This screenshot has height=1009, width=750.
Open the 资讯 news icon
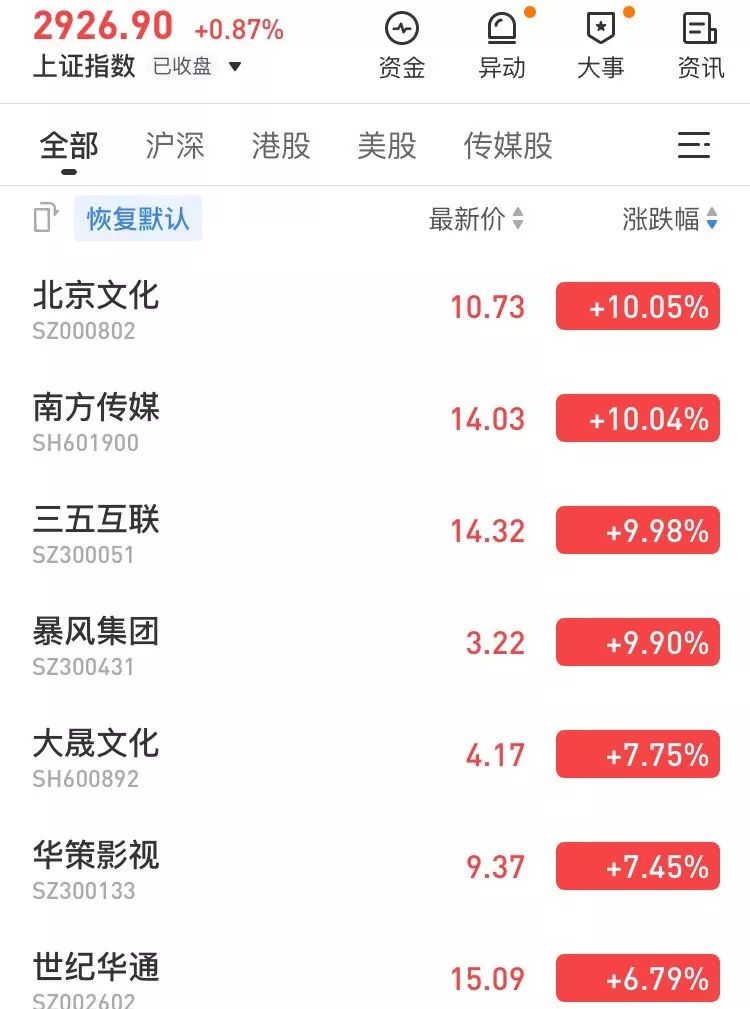pos(701,45)
